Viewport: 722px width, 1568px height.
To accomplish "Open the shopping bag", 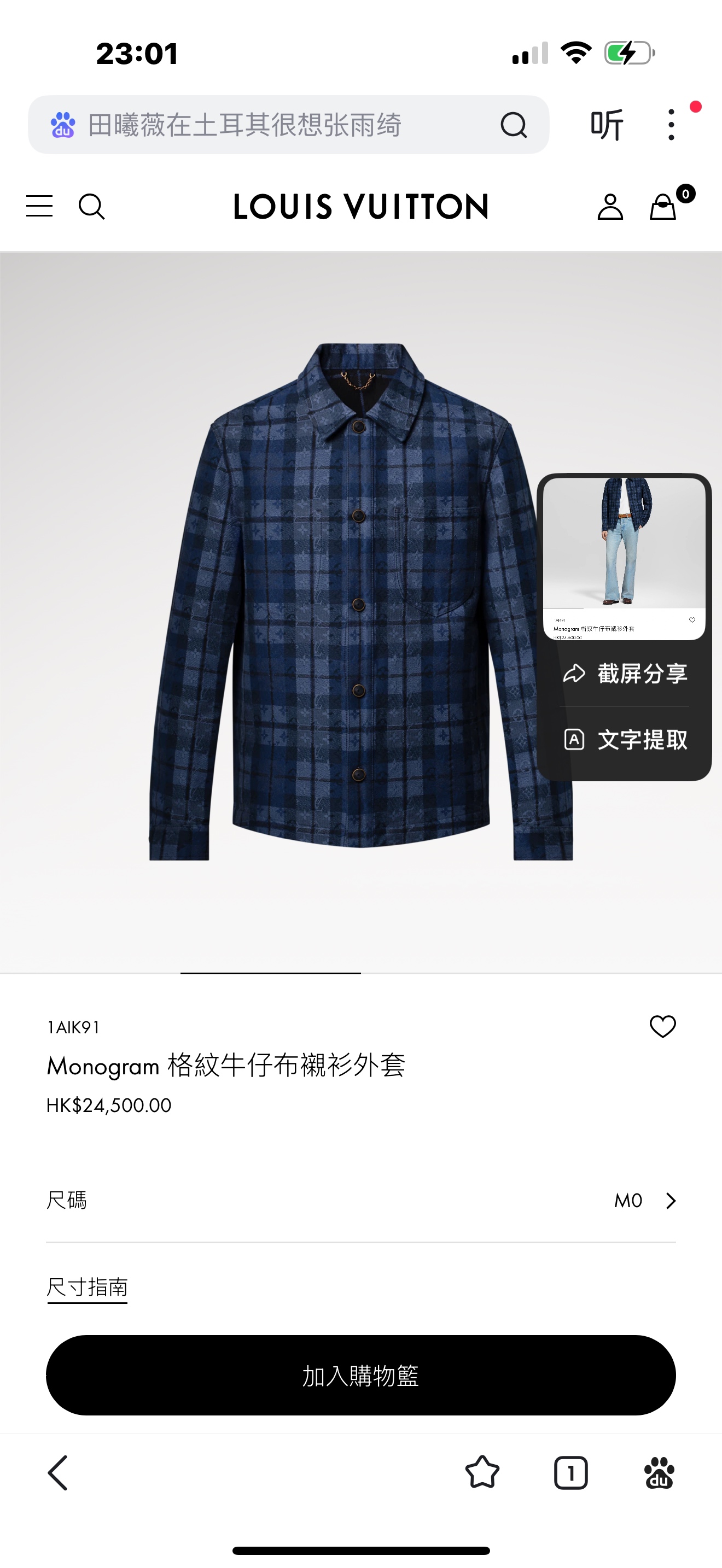I will click(x=663, y=207).
